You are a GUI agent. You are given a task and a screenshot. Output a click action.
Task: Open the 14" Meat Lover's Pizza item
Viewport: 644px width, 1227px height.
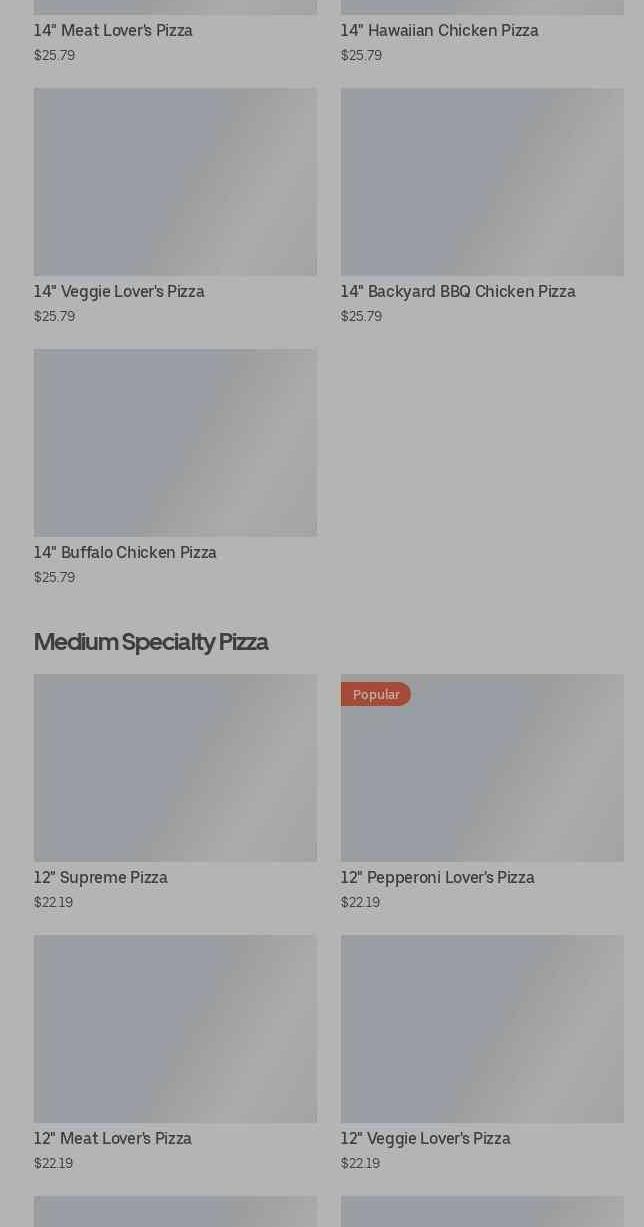tap(113, 31)
